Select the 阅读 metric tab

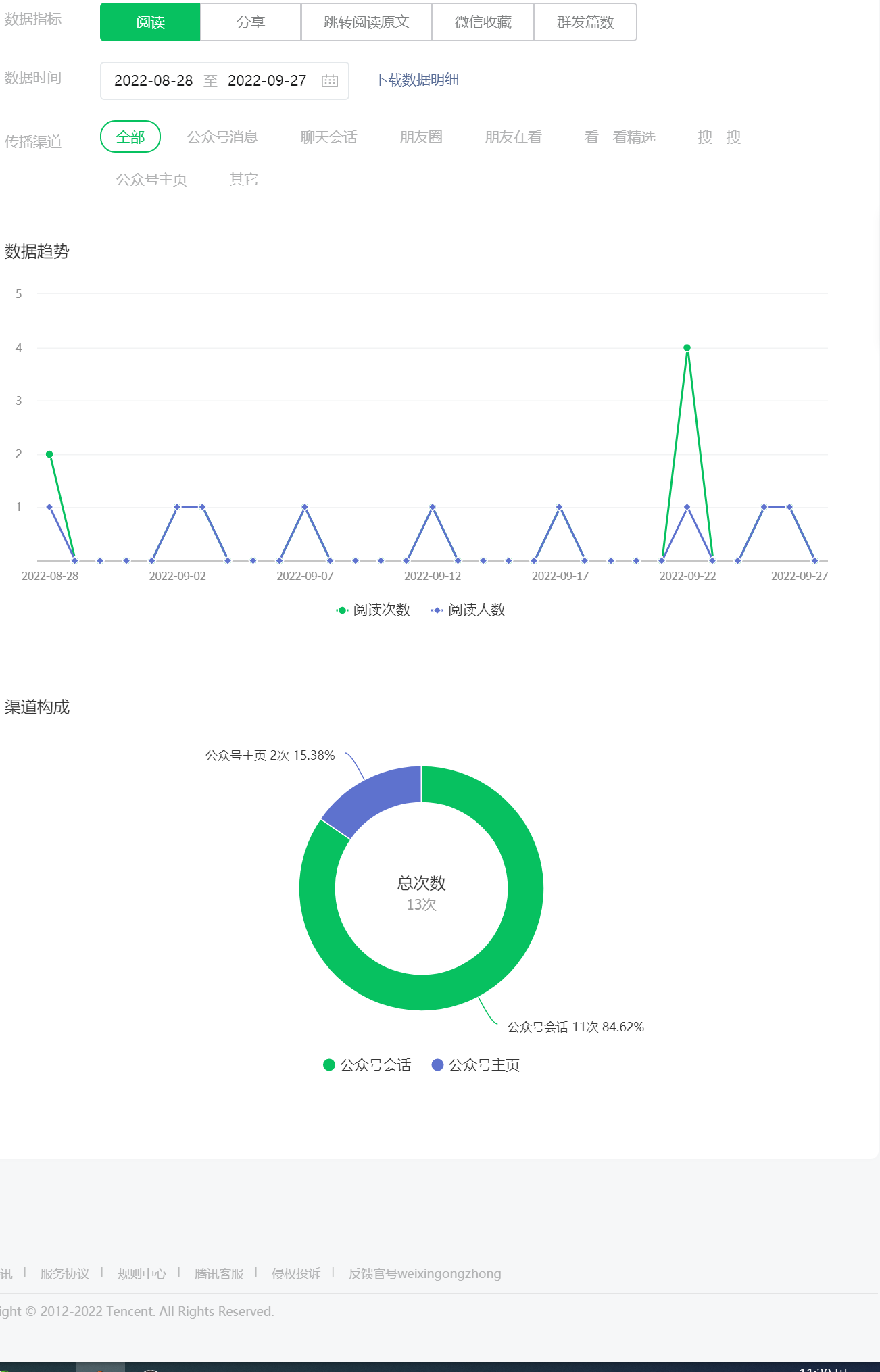pyautogui.click(x=150, y=22)
